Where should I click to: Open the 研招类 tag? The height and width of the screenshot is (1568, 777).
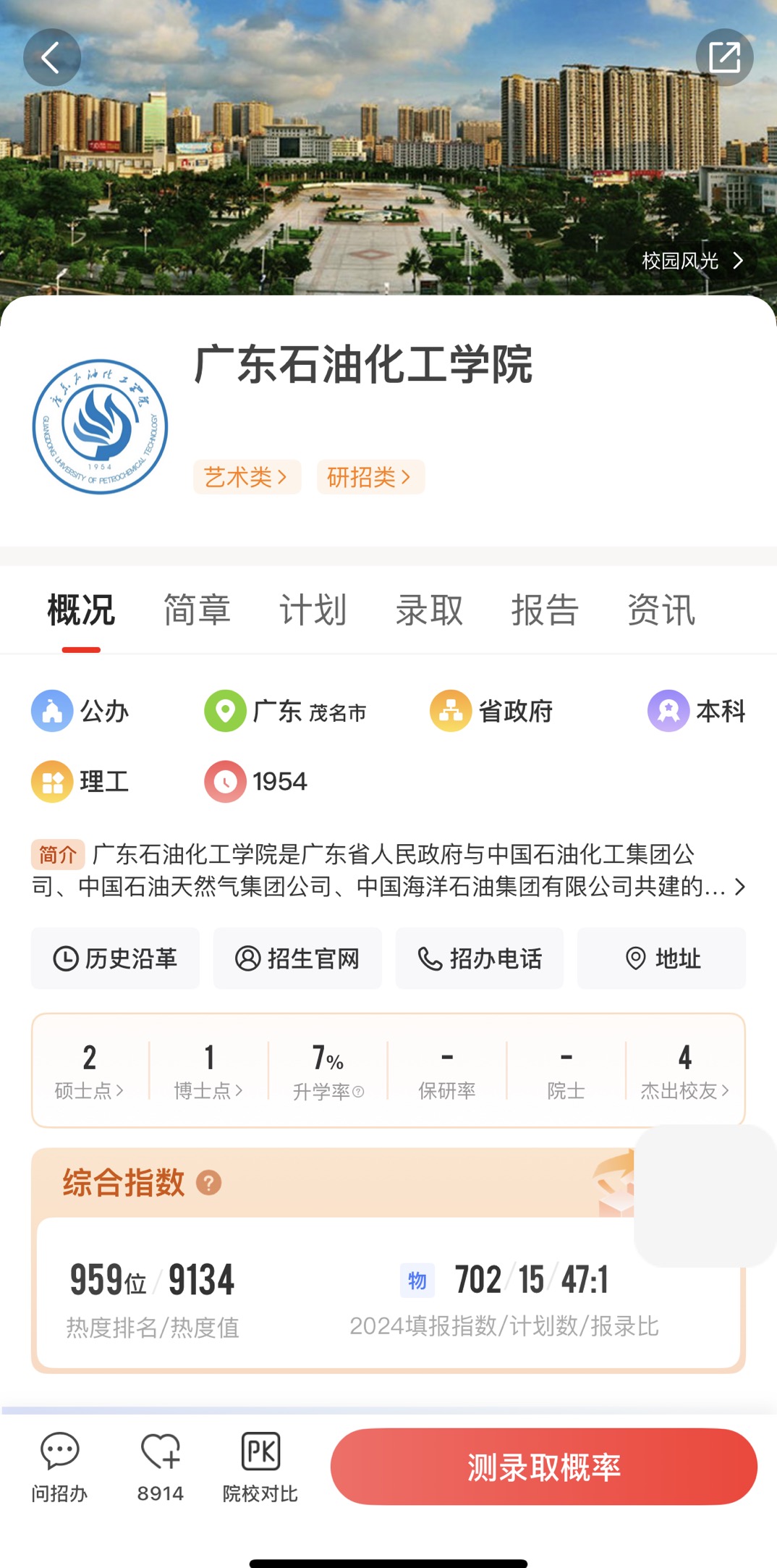[370, 477]
